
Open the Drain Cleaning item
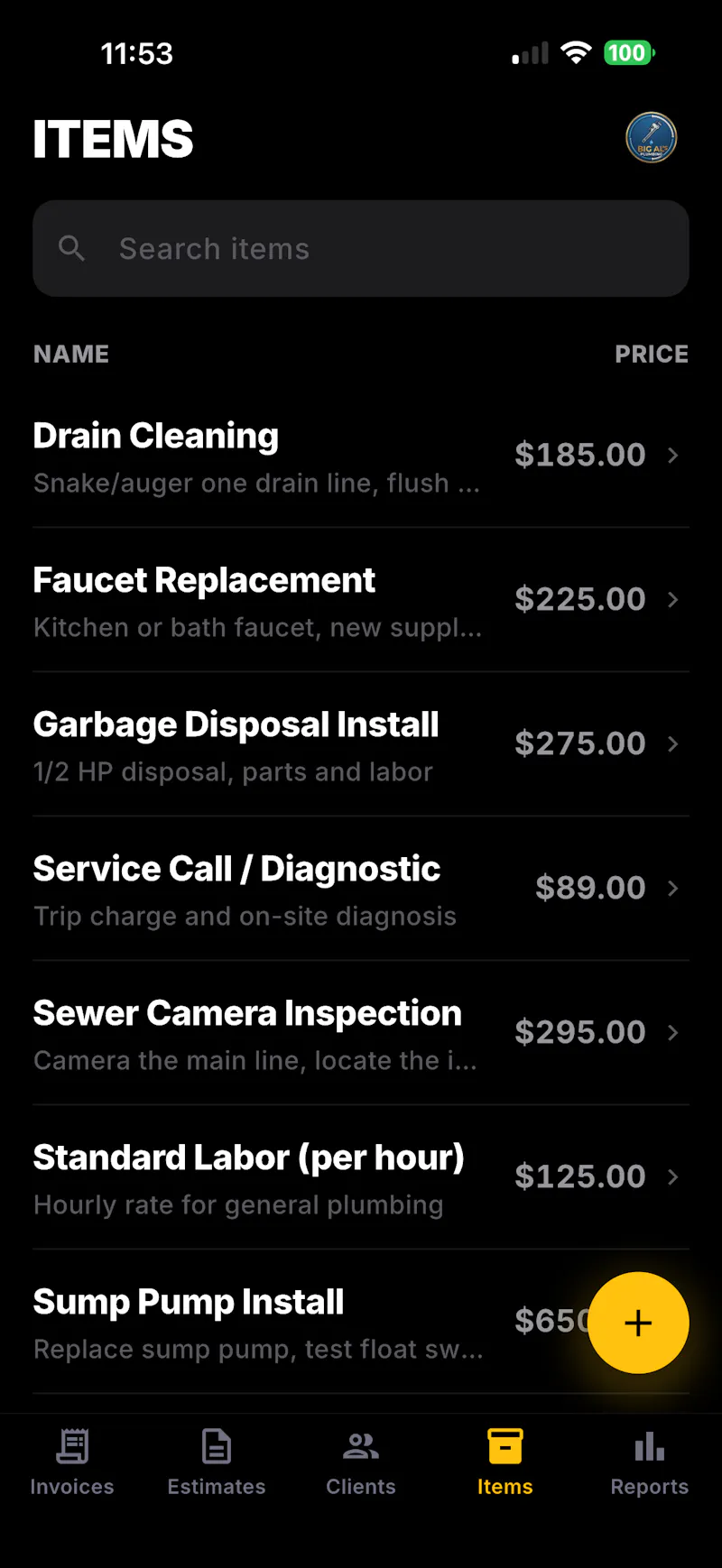(361, 456)
